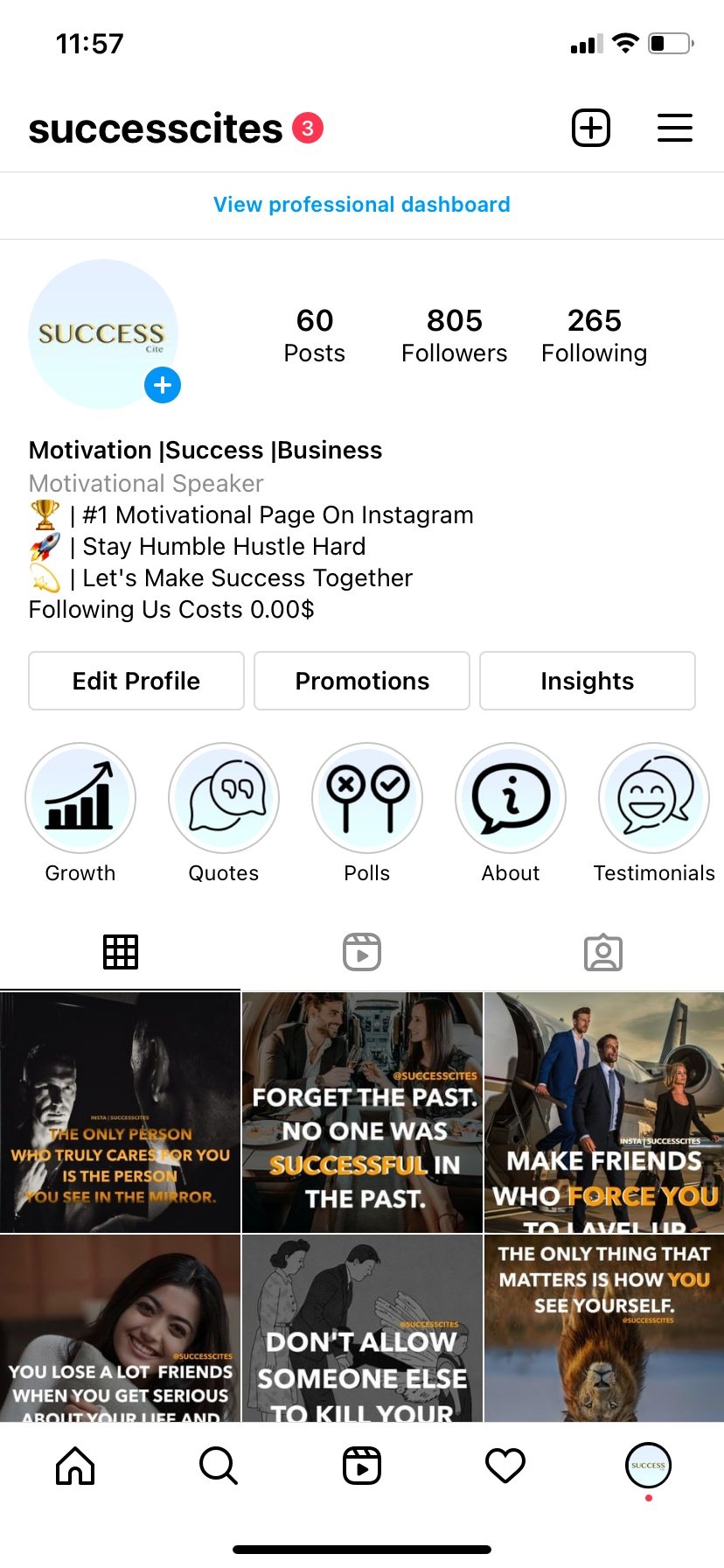Image resolution: width=724 pixels, height=1568 pixels.
Task: Go to the Home feed
Action: pos(75,1465)
